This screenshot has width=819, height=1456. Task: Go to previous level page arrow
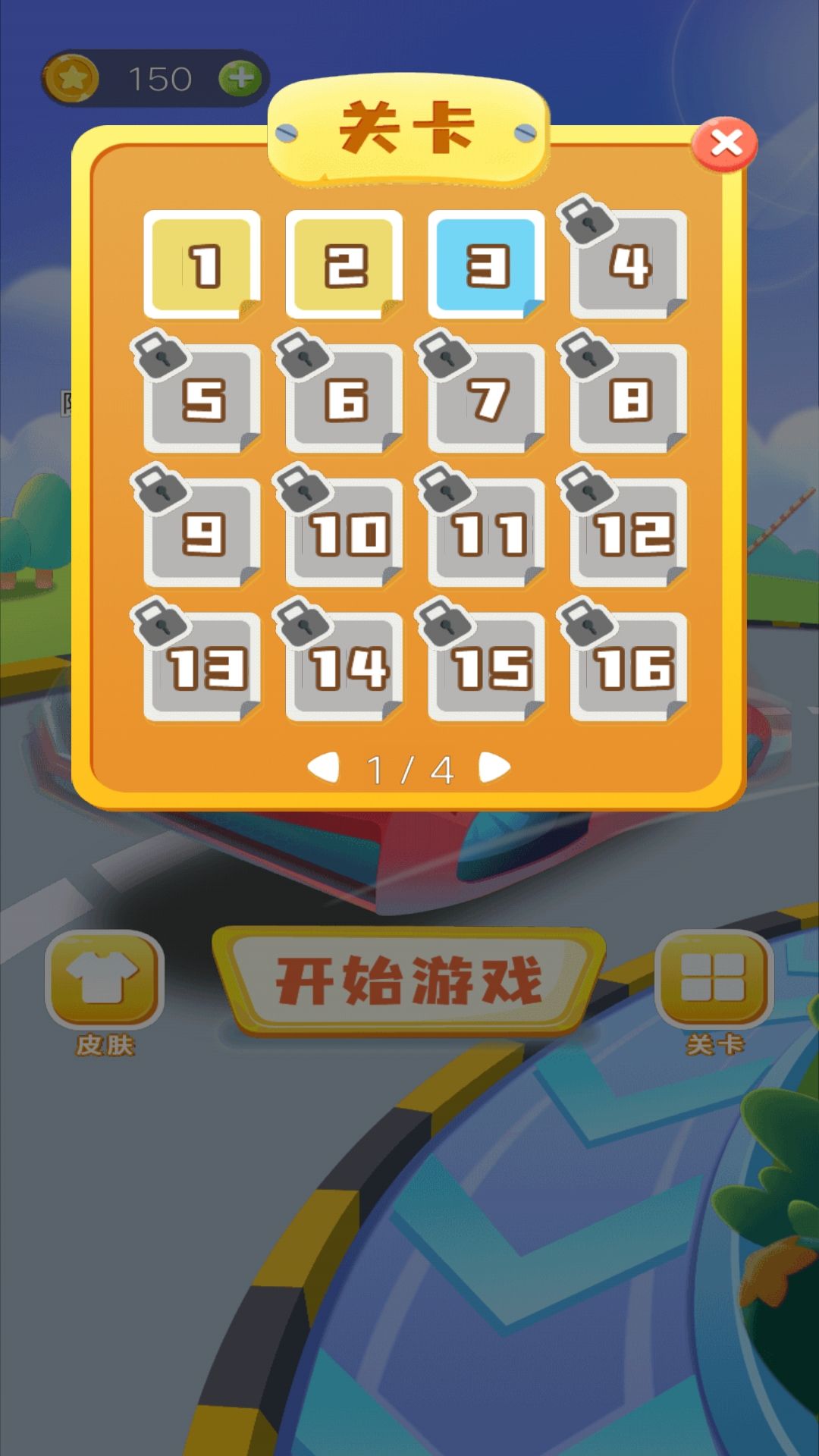(324, 767)
